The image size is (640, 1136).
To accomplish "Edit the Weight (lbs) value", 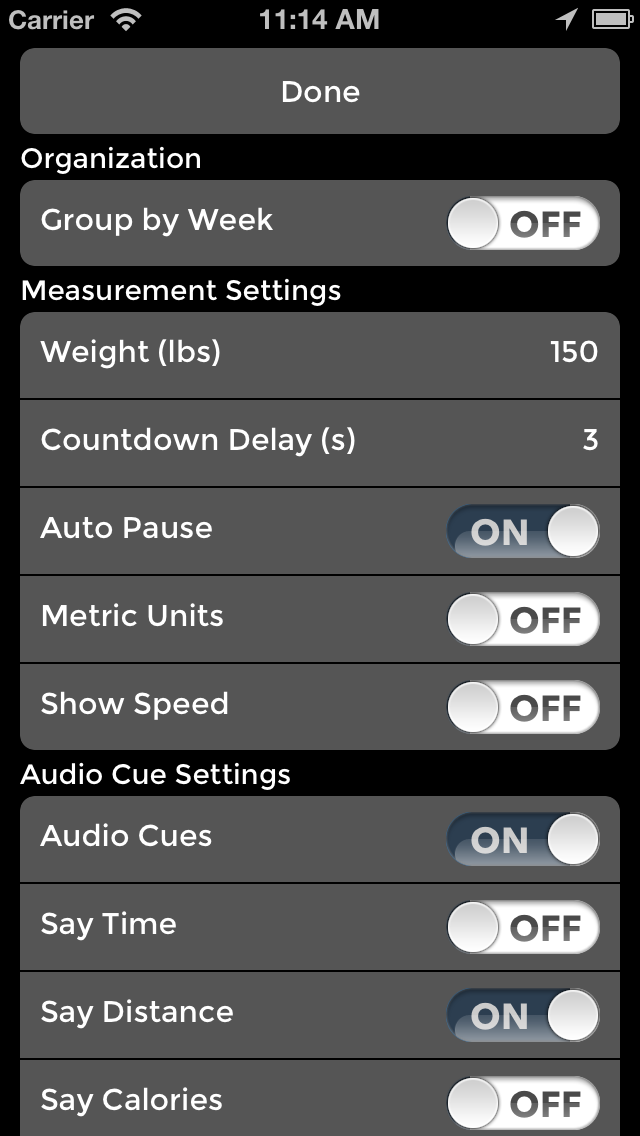I will point(320,355).
